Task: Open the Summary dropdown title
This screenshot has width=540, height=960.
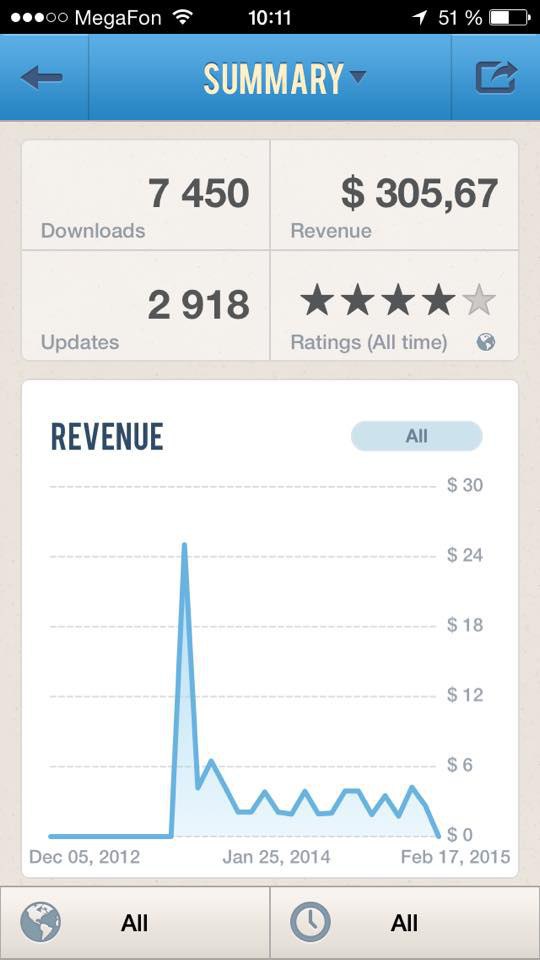Action: (x=285, y=78)
